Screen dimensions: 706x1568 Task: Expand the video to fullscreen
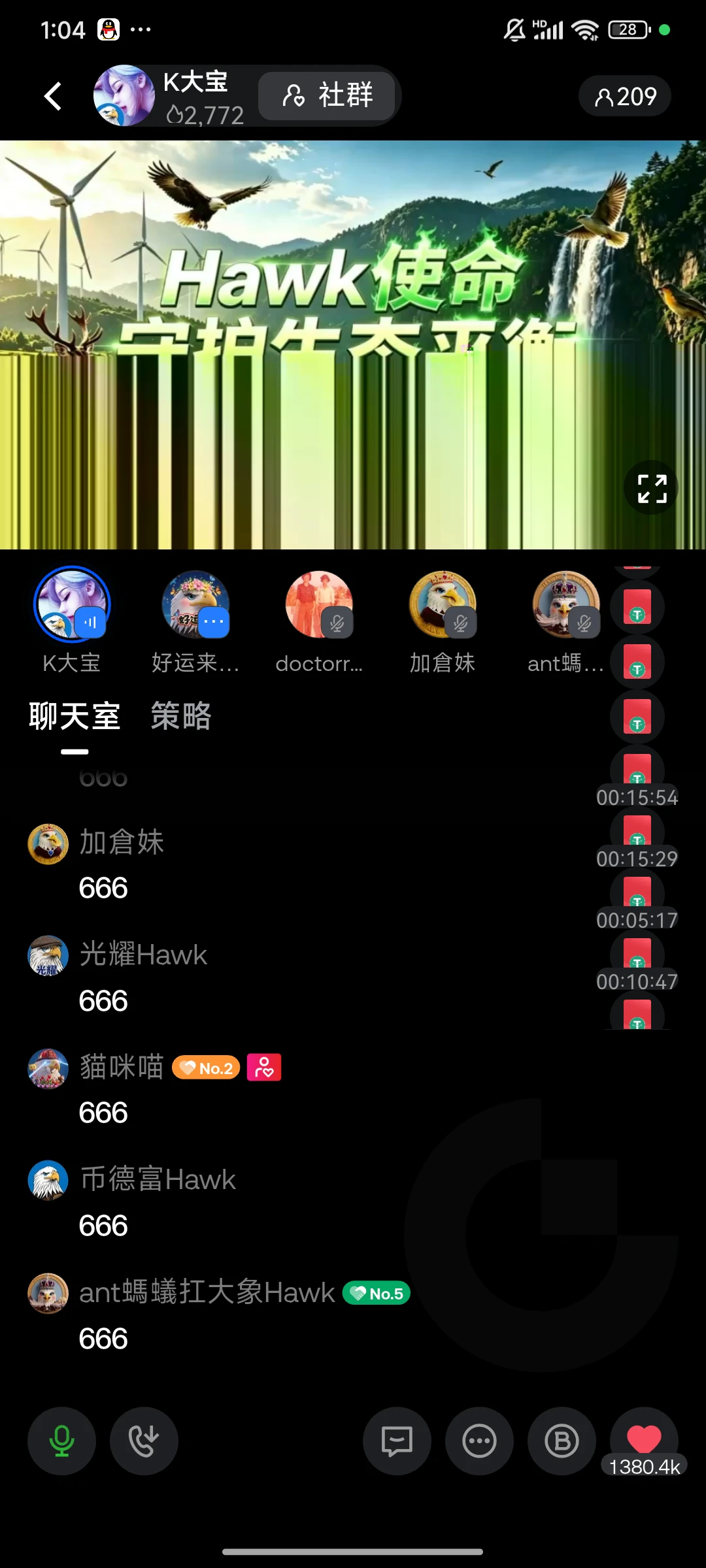(x=652, y=488)
